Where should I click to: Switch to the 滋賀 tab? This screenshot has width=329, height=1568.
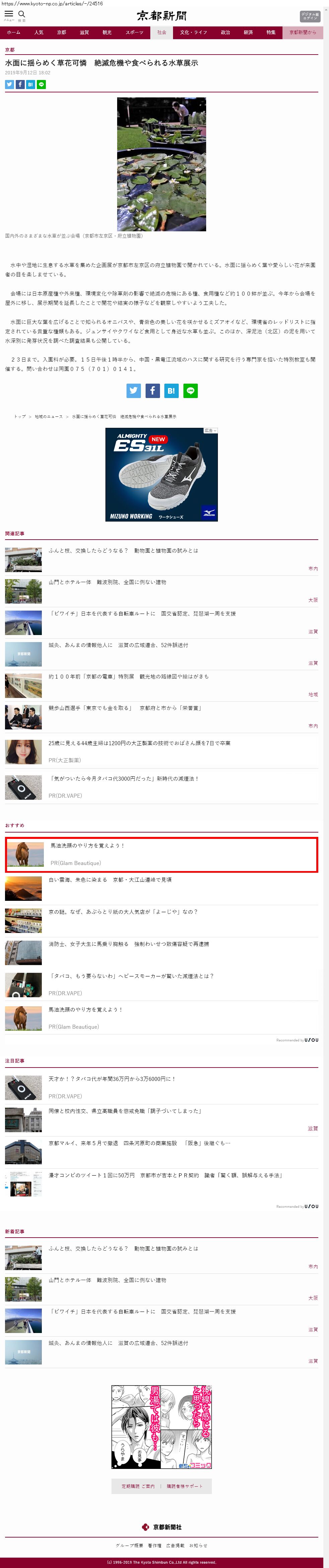[x=84, y=32]
